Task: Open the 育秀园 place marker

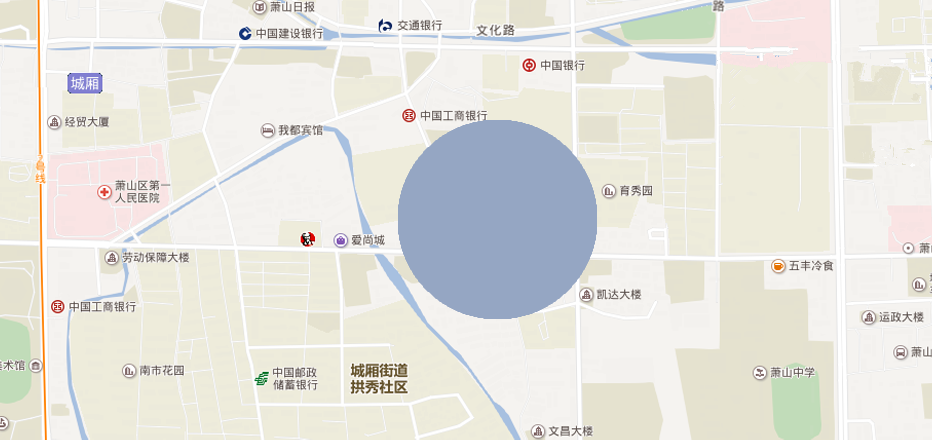Action: click(x=609, y=191)
